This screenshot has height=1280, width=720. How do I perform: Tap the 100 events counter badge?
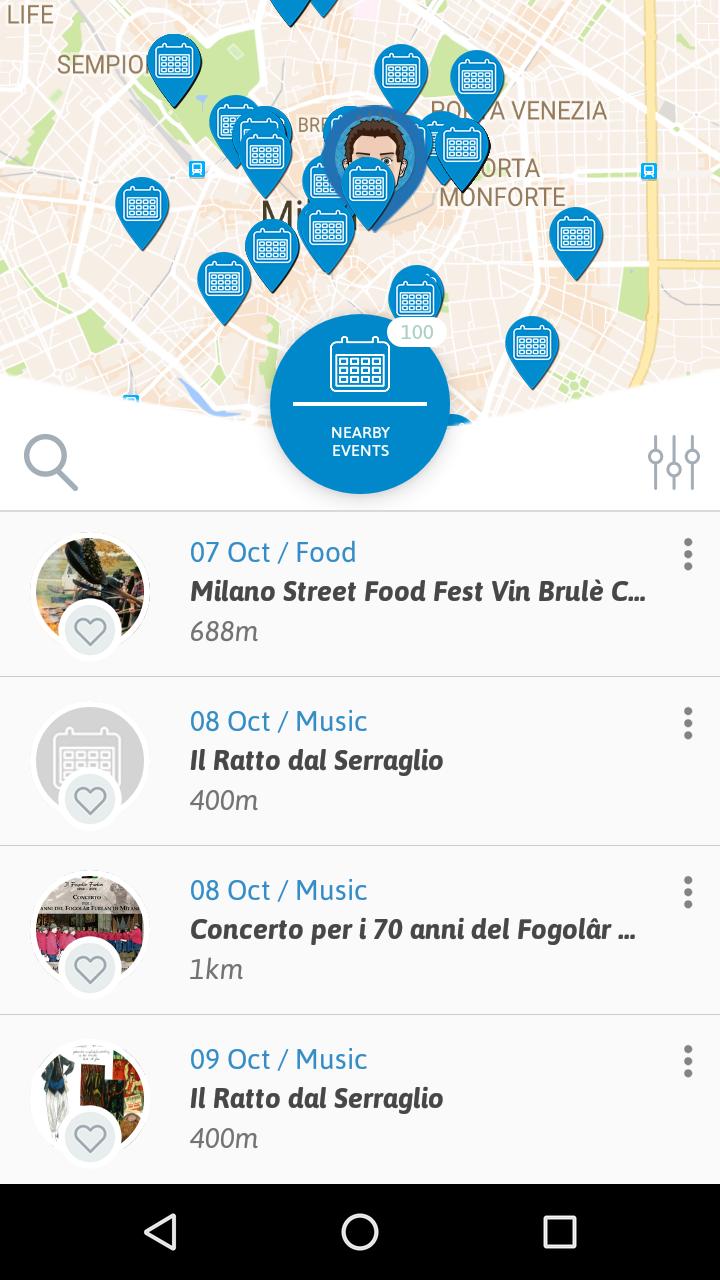pos(419,331)
